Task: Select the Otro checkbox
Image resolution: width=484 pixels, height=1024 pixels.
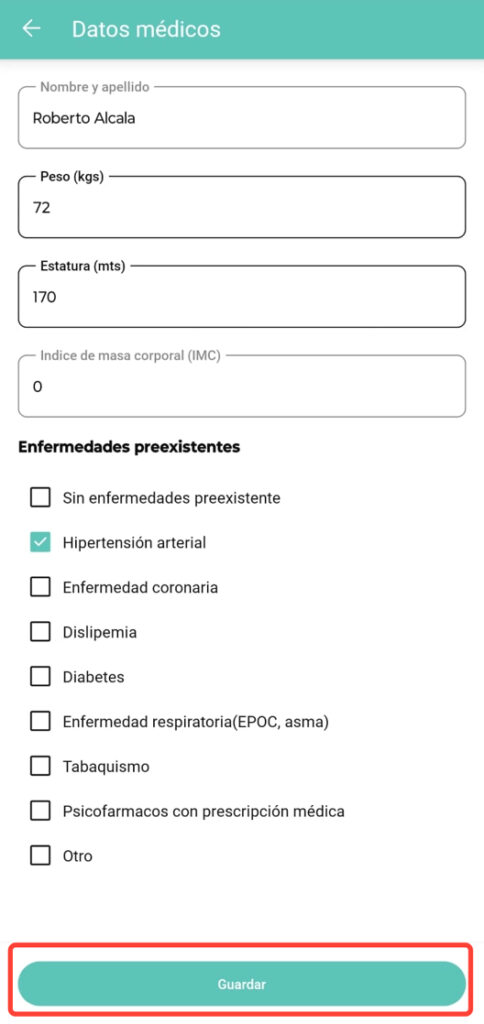Action: (x=40, y=856)
